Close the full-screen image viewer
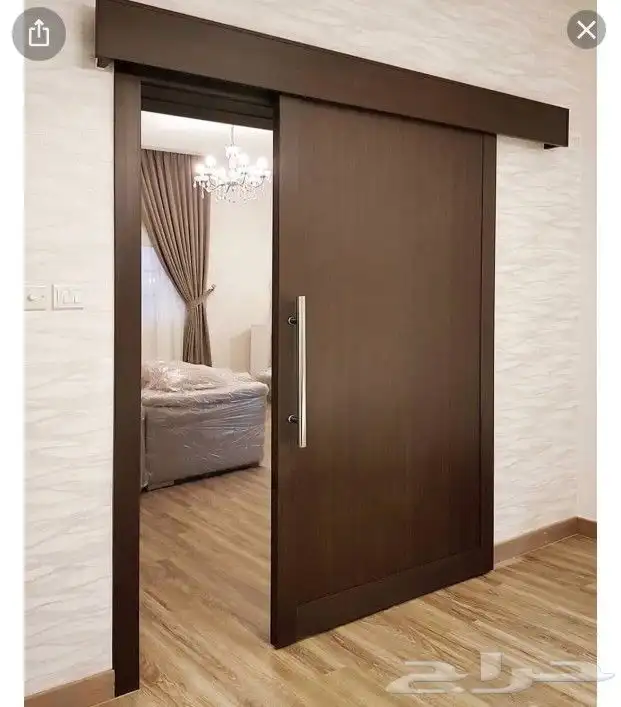Screen dimensions: 621x707 [x=586, y=30]
